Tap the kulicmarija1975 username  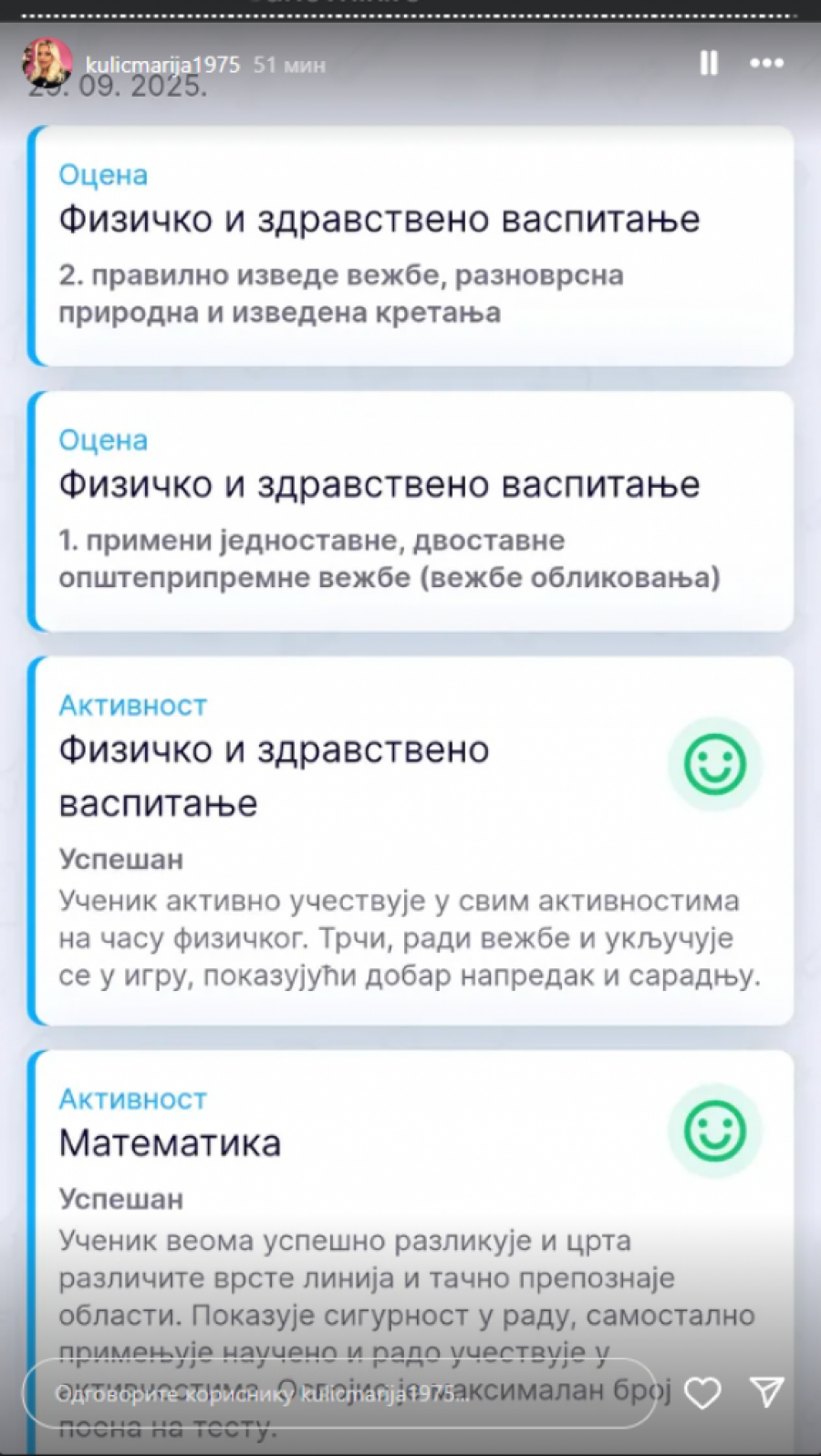click(162, 65)
